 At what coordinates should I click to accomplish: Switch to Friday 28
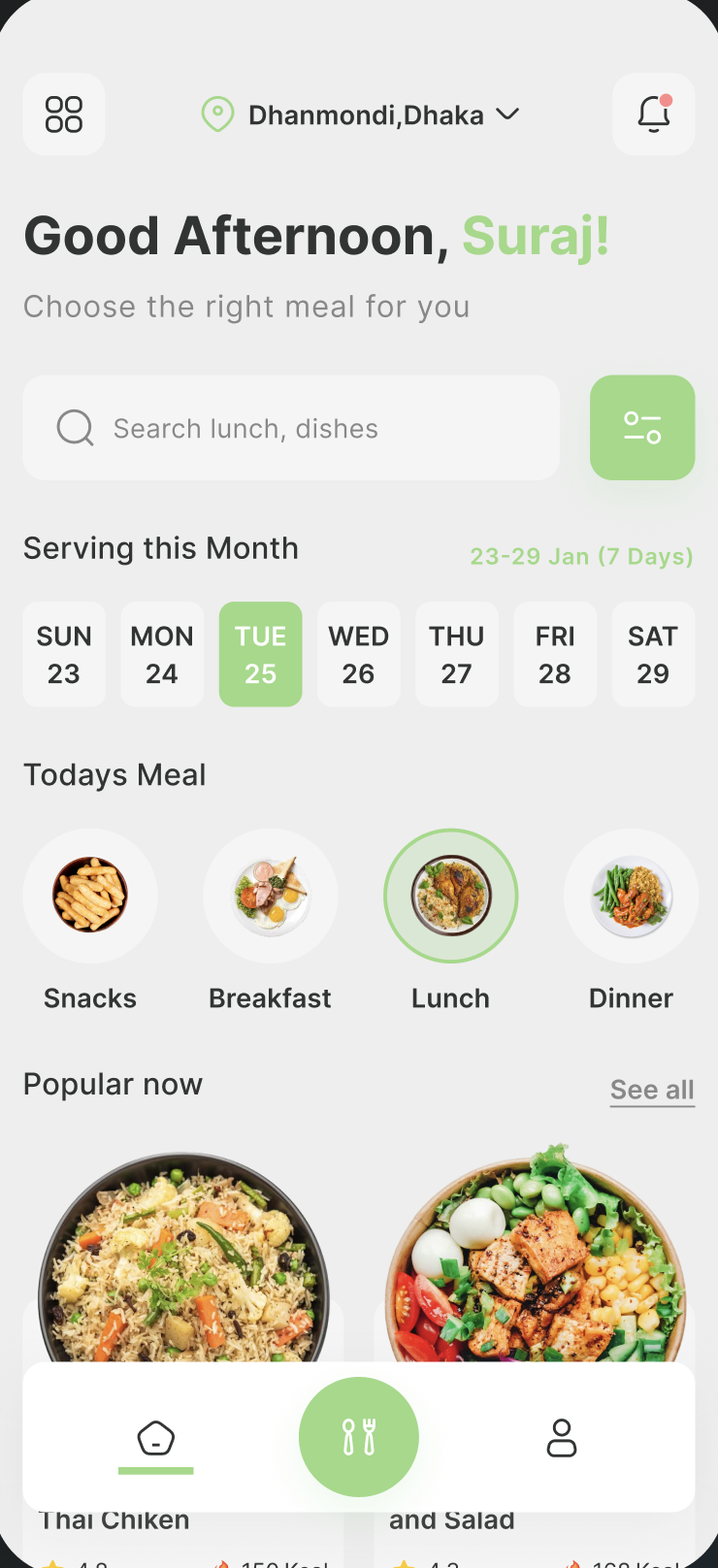(555, 654)
